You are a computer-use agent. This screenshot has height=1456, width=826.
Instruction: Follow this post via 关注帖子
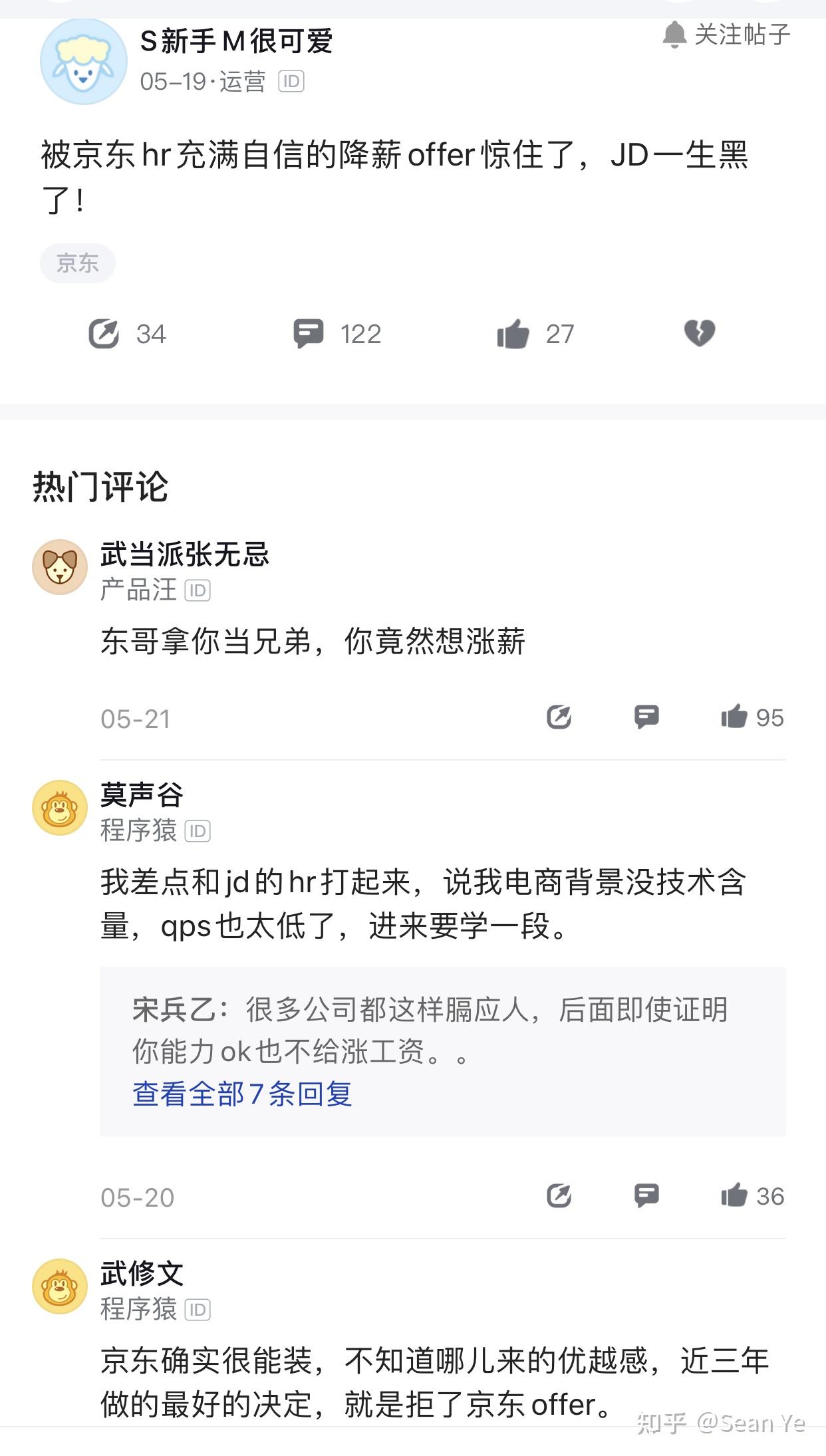point(726,35)
